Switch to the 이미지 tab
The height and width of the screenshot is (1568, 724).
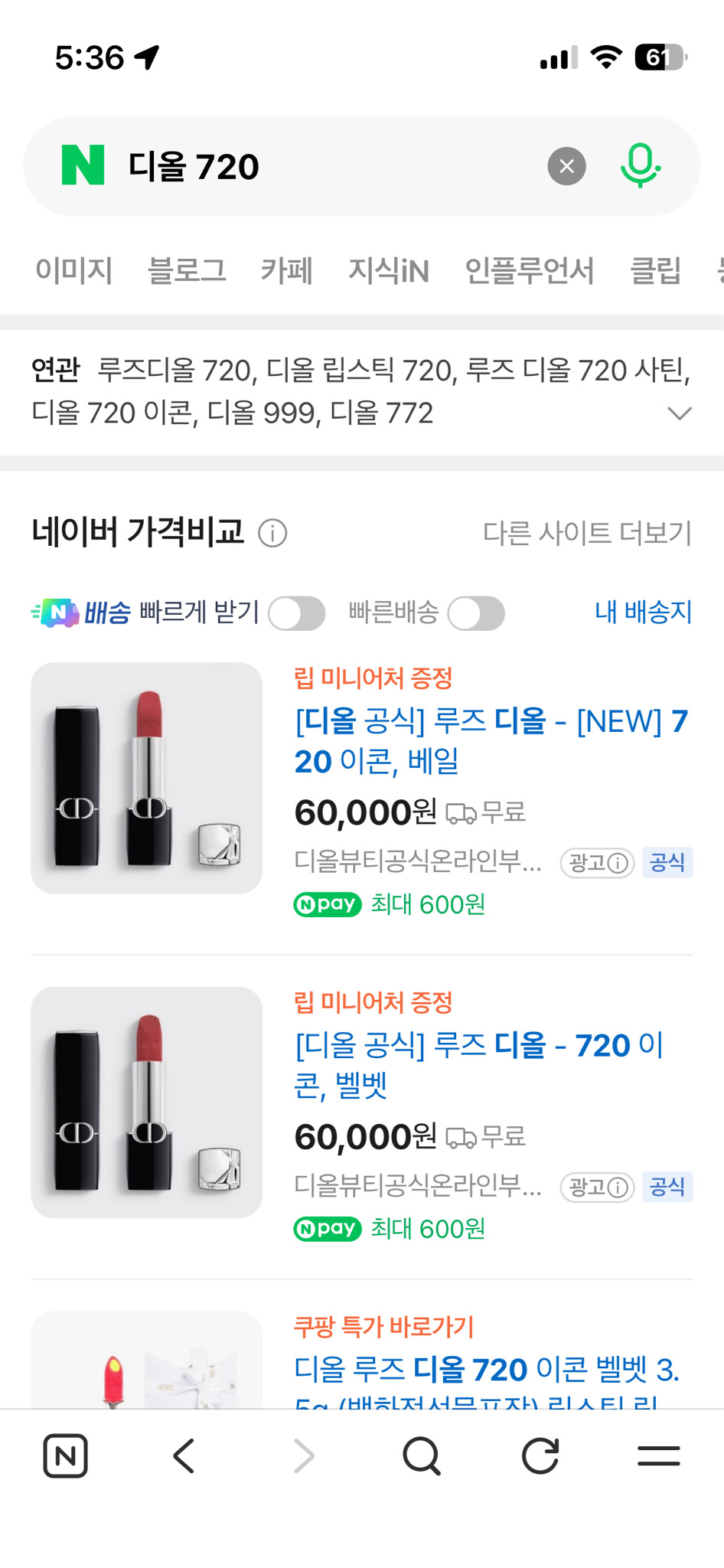pyautogui.click(x=73, y=271)
